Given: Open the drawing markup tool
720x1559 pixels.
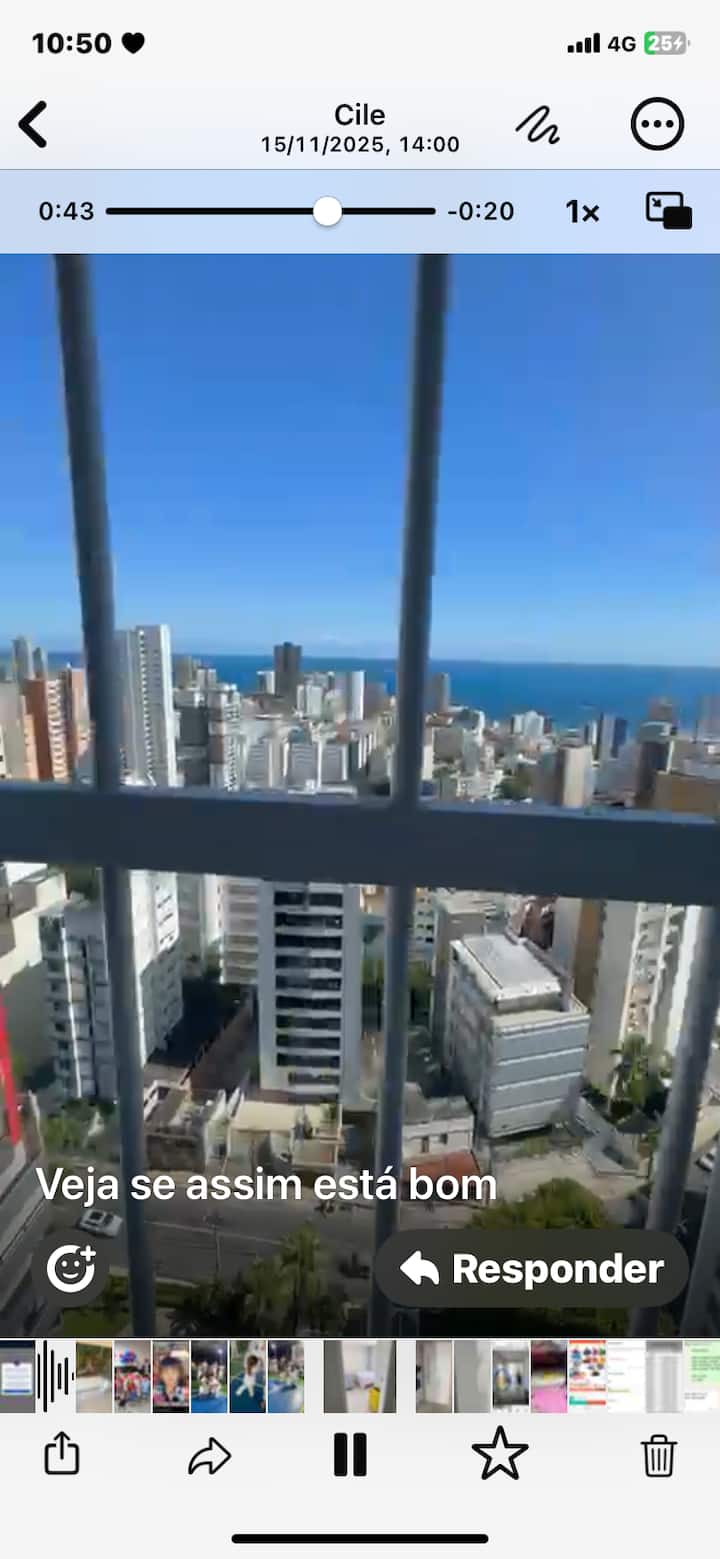Looking at the screenshot, I should coord(537,126).
